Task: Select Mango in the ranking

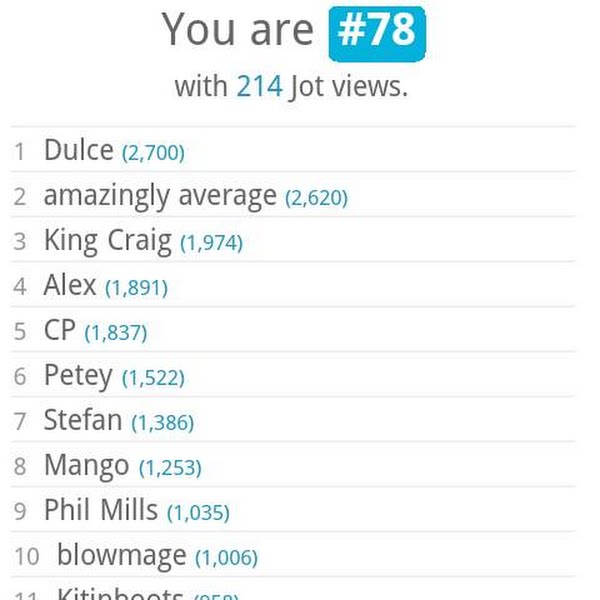Action: [x=86, y=466]
